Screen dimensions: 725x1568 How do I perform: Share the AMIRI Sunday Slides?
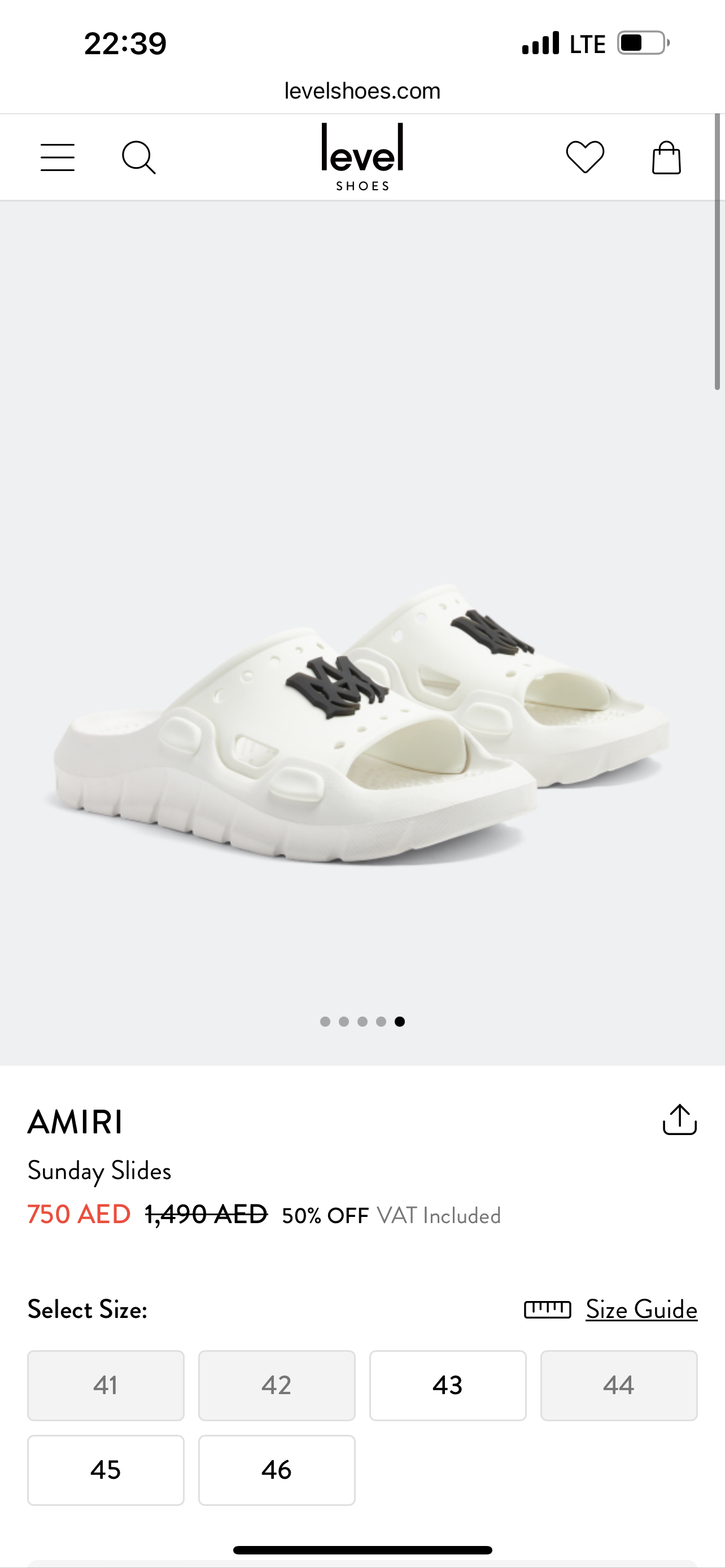tap(679, 1120)
